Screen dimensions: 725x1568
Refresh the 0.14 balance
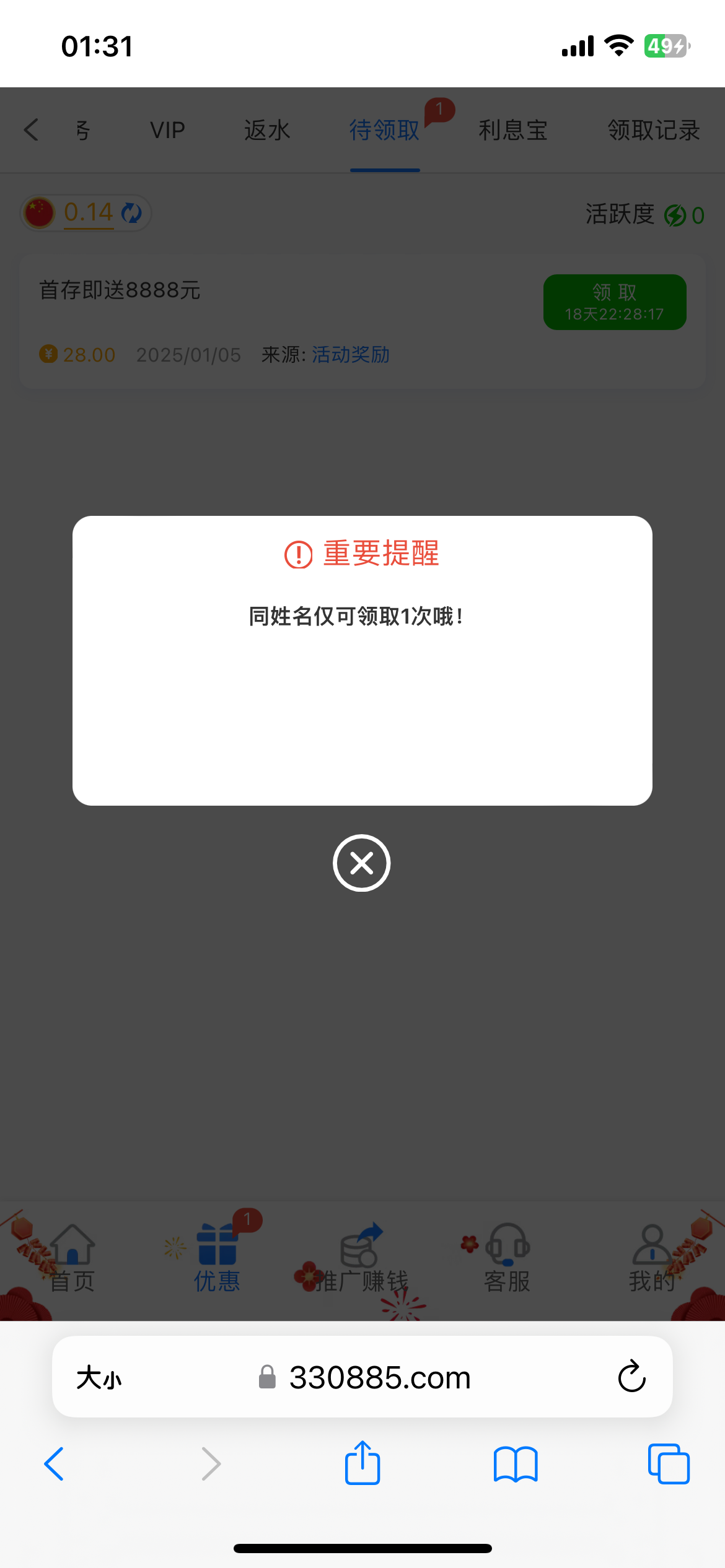tap(131, 213)
